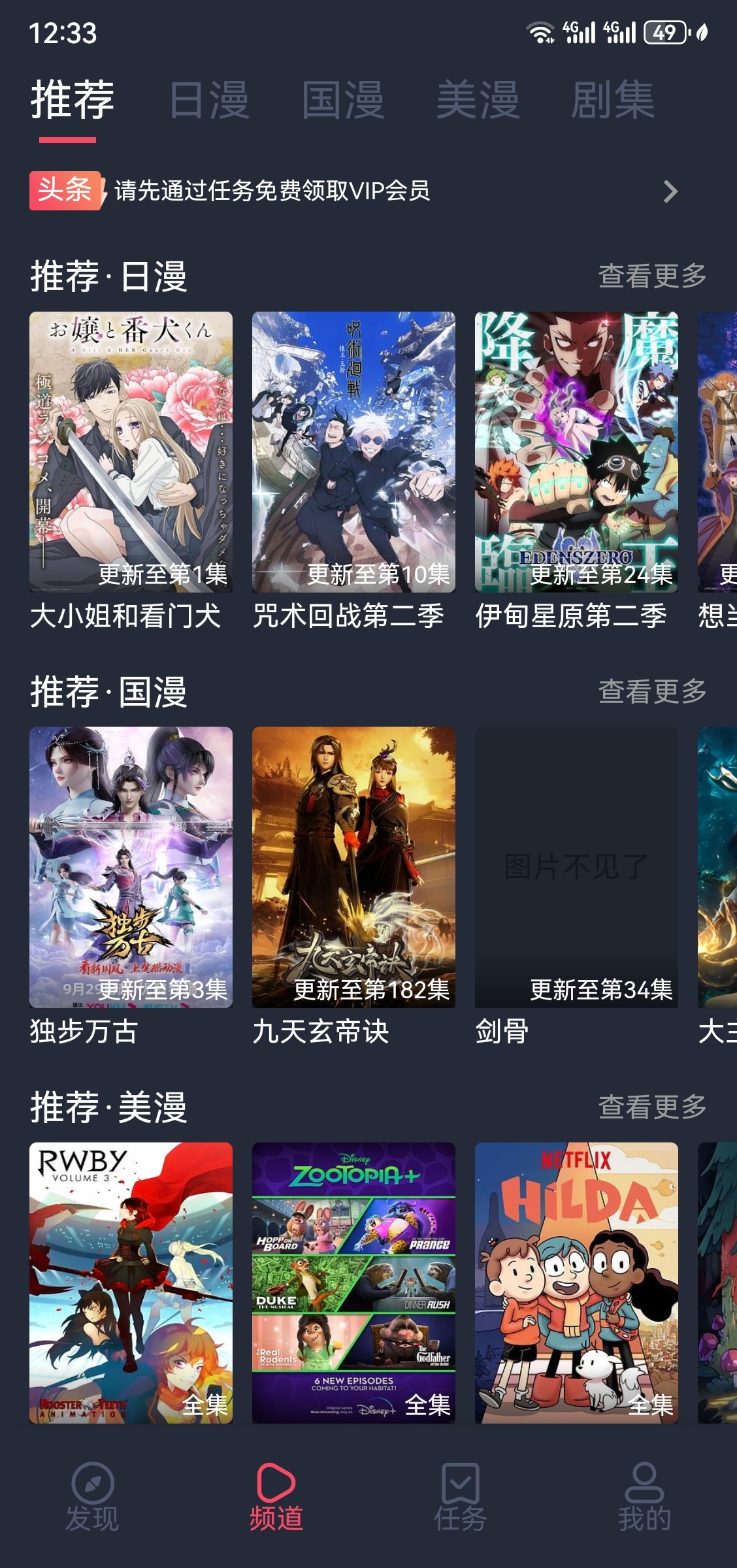Open 查看更多 for 推荐·美漫 section
This screenshot has height=1568, width=737.
click(652, 1106)
